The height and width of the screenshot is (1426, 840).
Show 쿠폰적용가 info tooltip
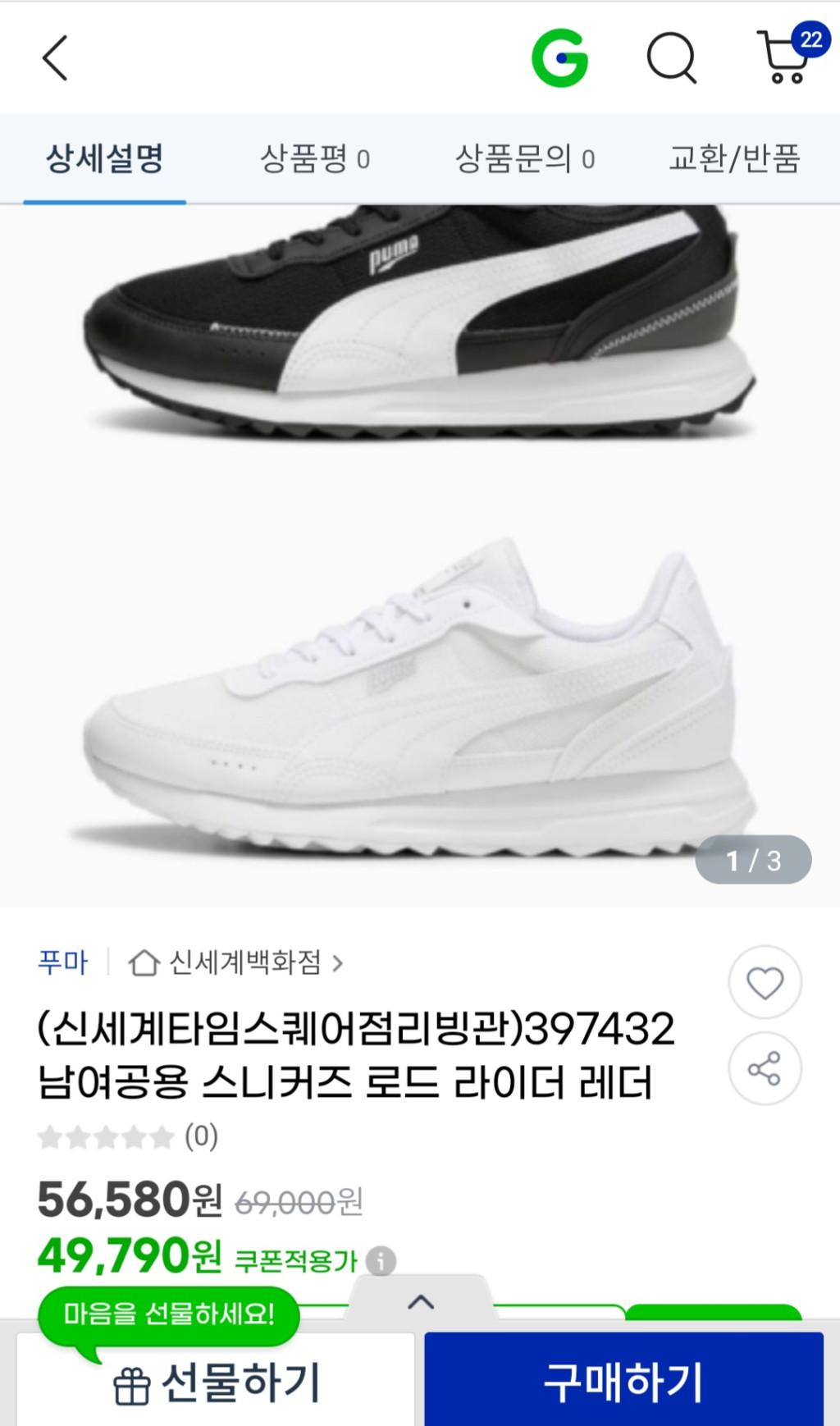click(381, 1260)
